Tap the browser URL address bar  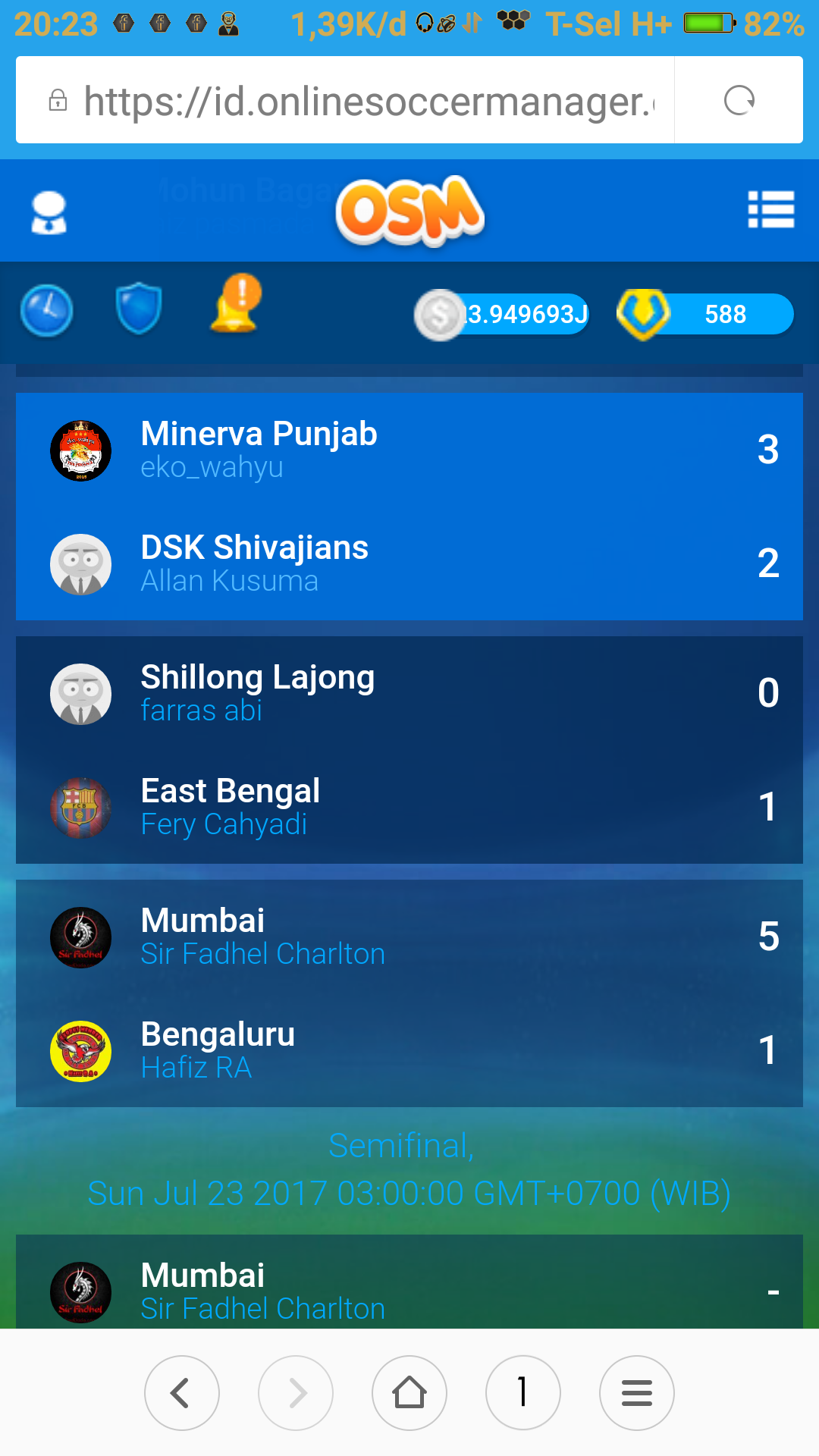click(364, 101)
